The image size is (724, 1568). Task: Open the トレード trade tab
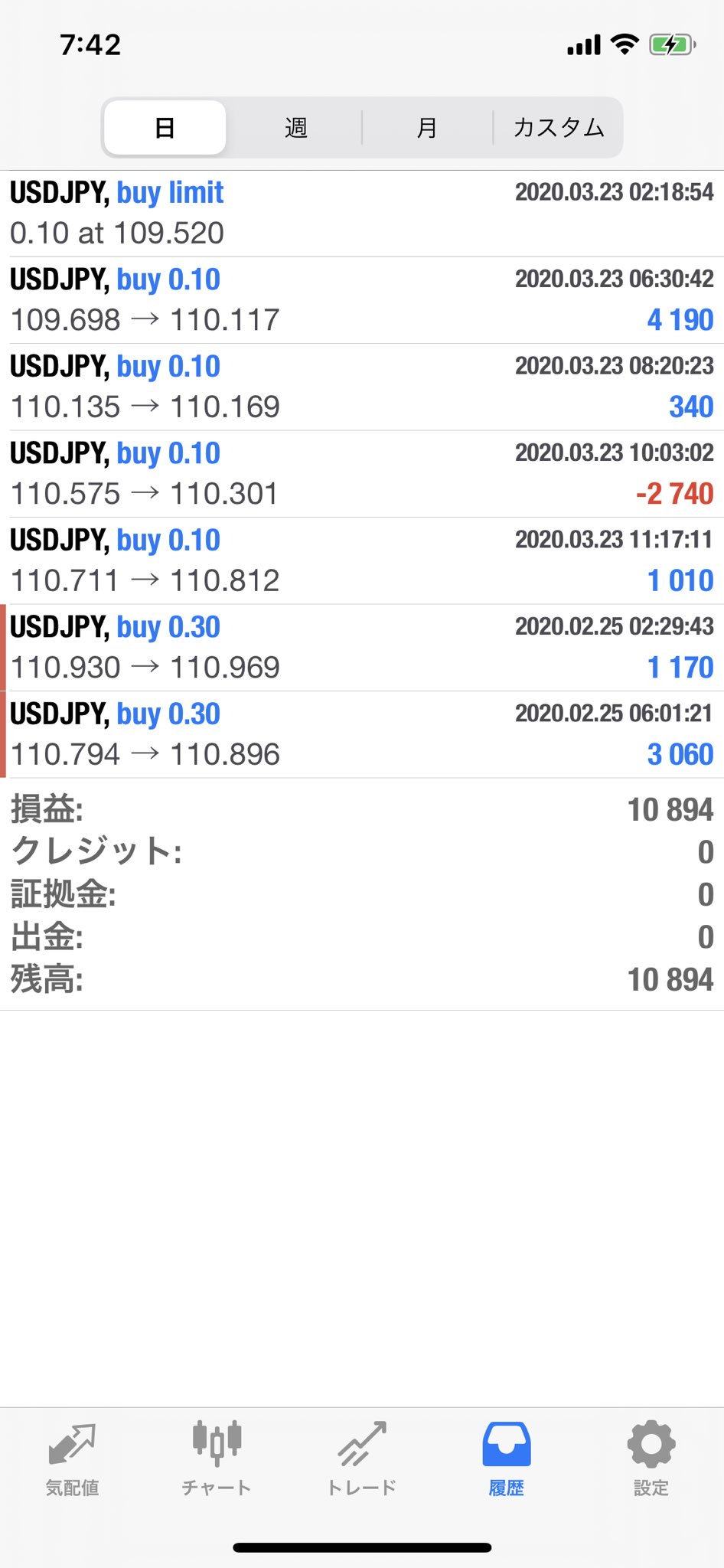(362, 1459)
